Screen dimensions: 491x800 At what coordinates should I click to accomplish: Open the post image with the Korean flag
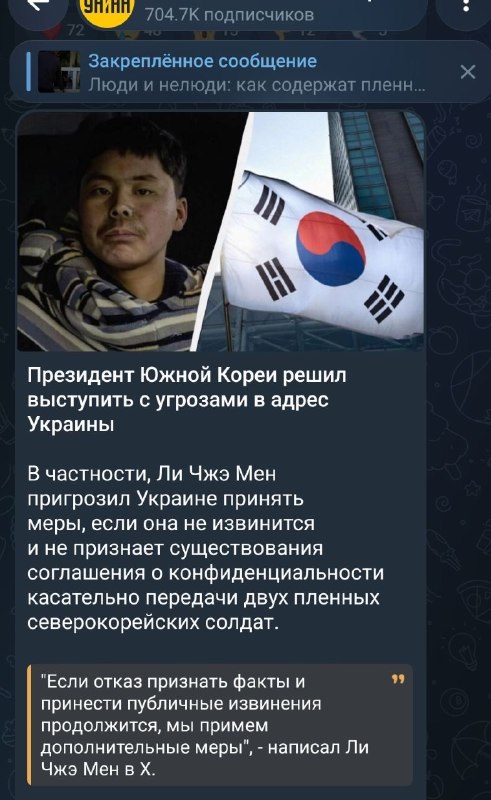click(x=220, y=232)
